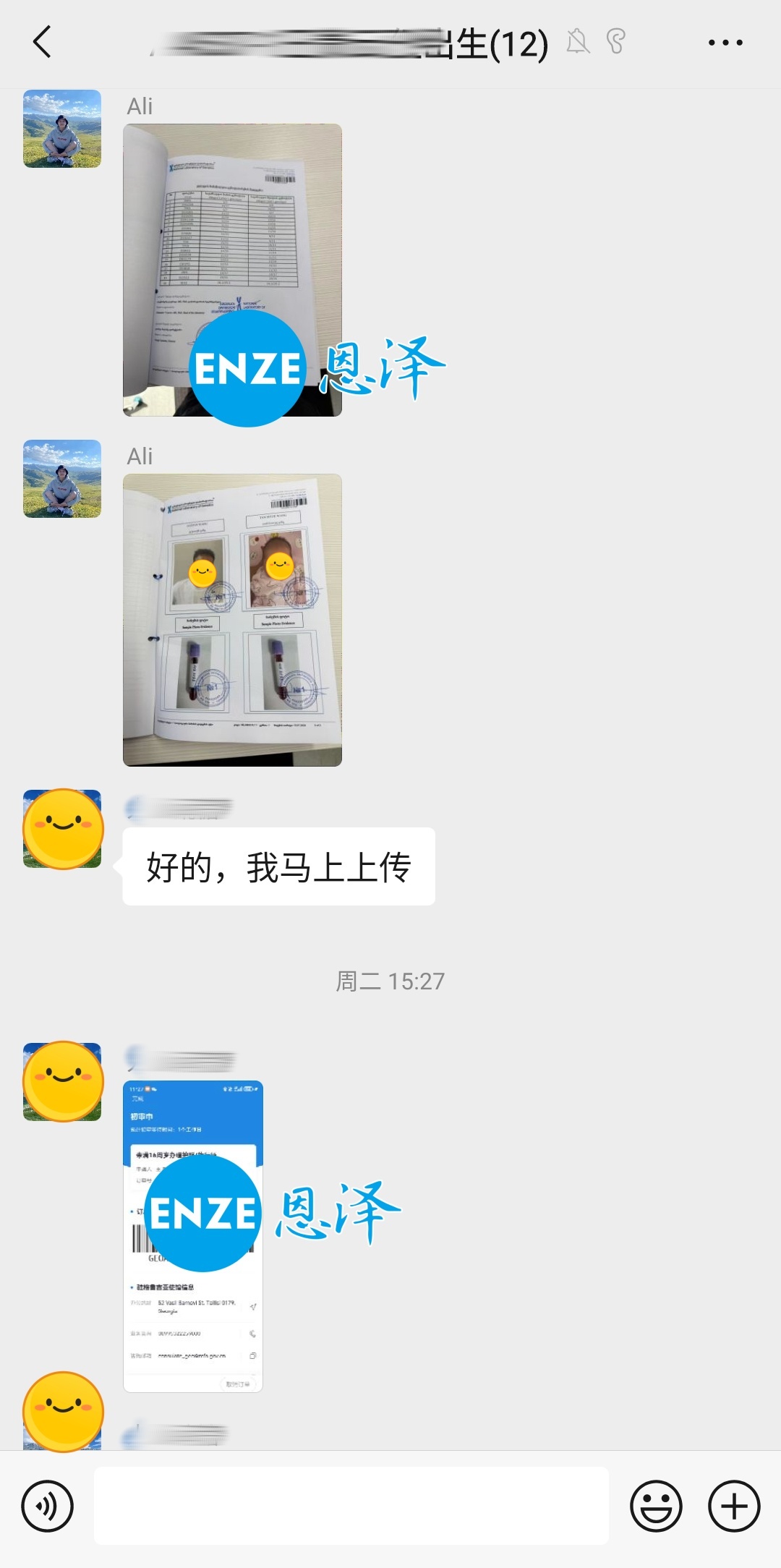
Task: Tap the navigation arrow beside the Tbilisi address
Action: pos(253,1307)
